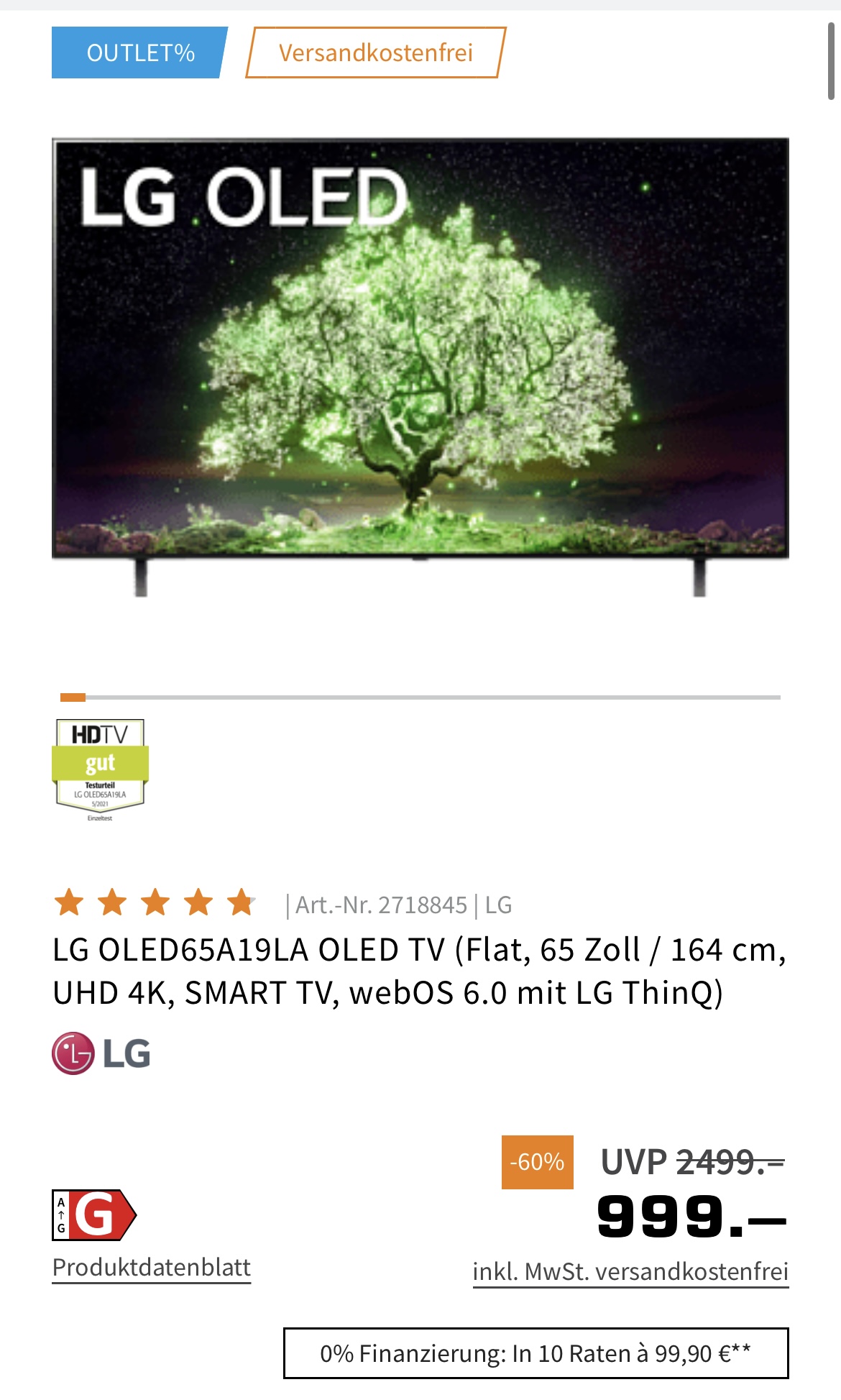841x1400 pixels.
Task: Open the Produktdatenblatt link
Action: click(x=152, y=1268)
